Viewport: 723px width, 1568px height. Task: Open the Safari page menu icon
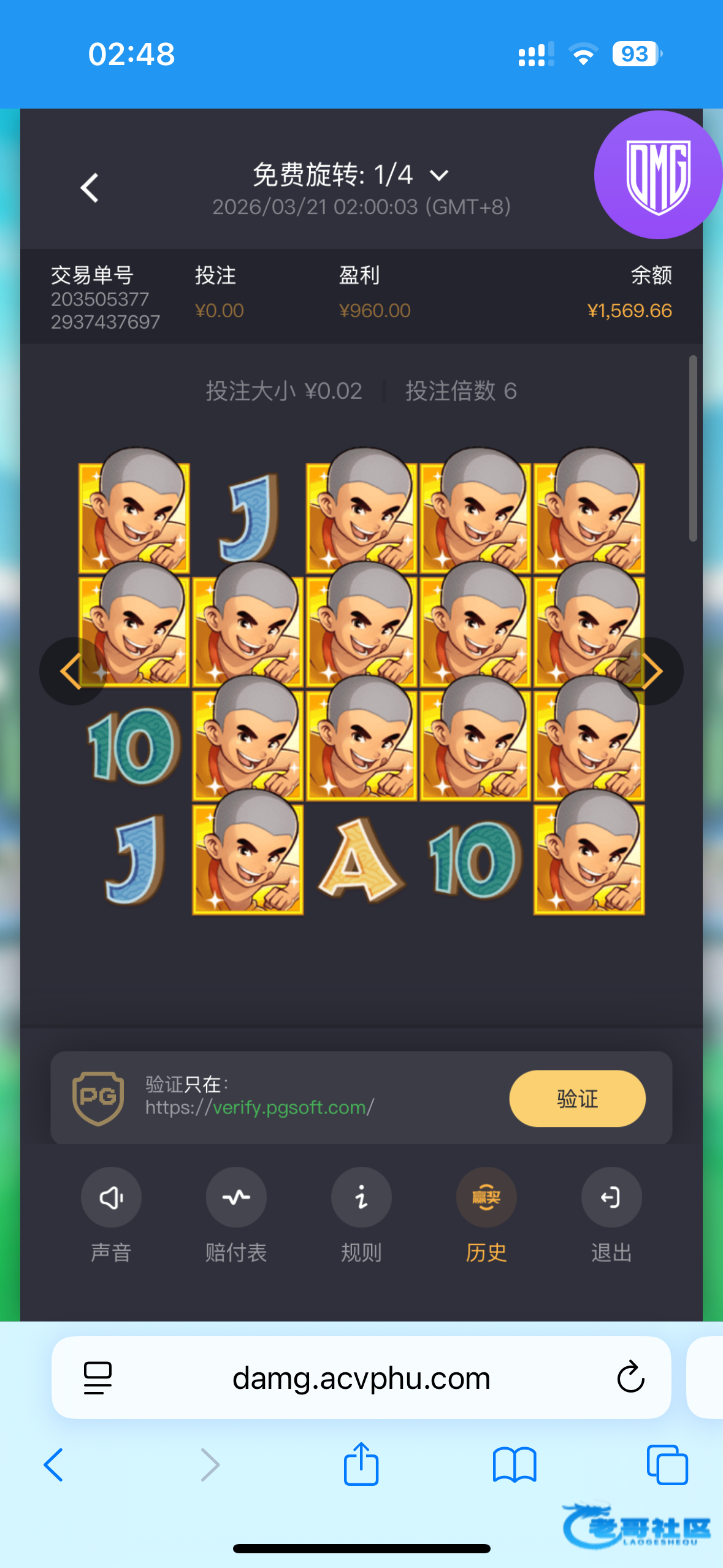coord(98,1378)
